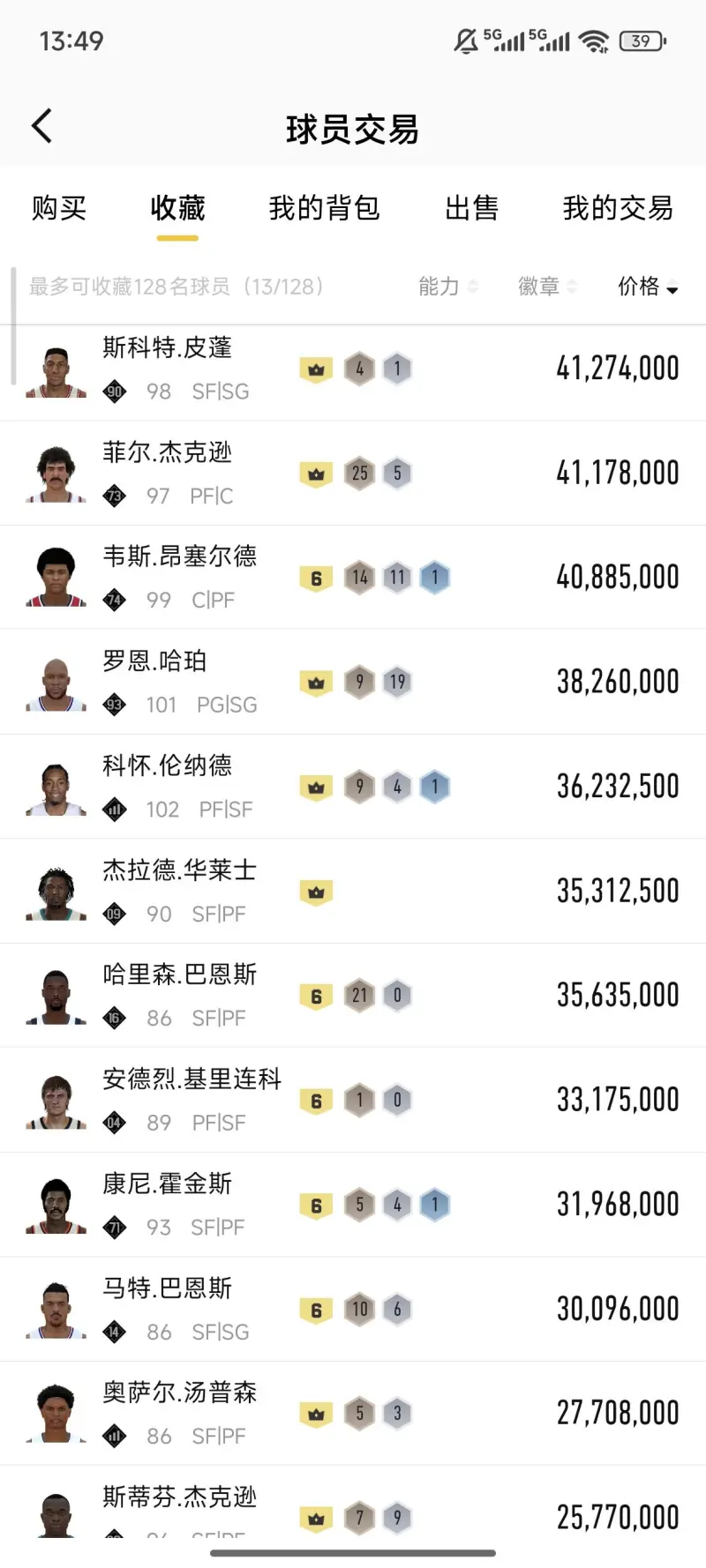Toggle the 价格 sort order
This screenshot has height=1568, width=706.
click(x=647, y=287)
